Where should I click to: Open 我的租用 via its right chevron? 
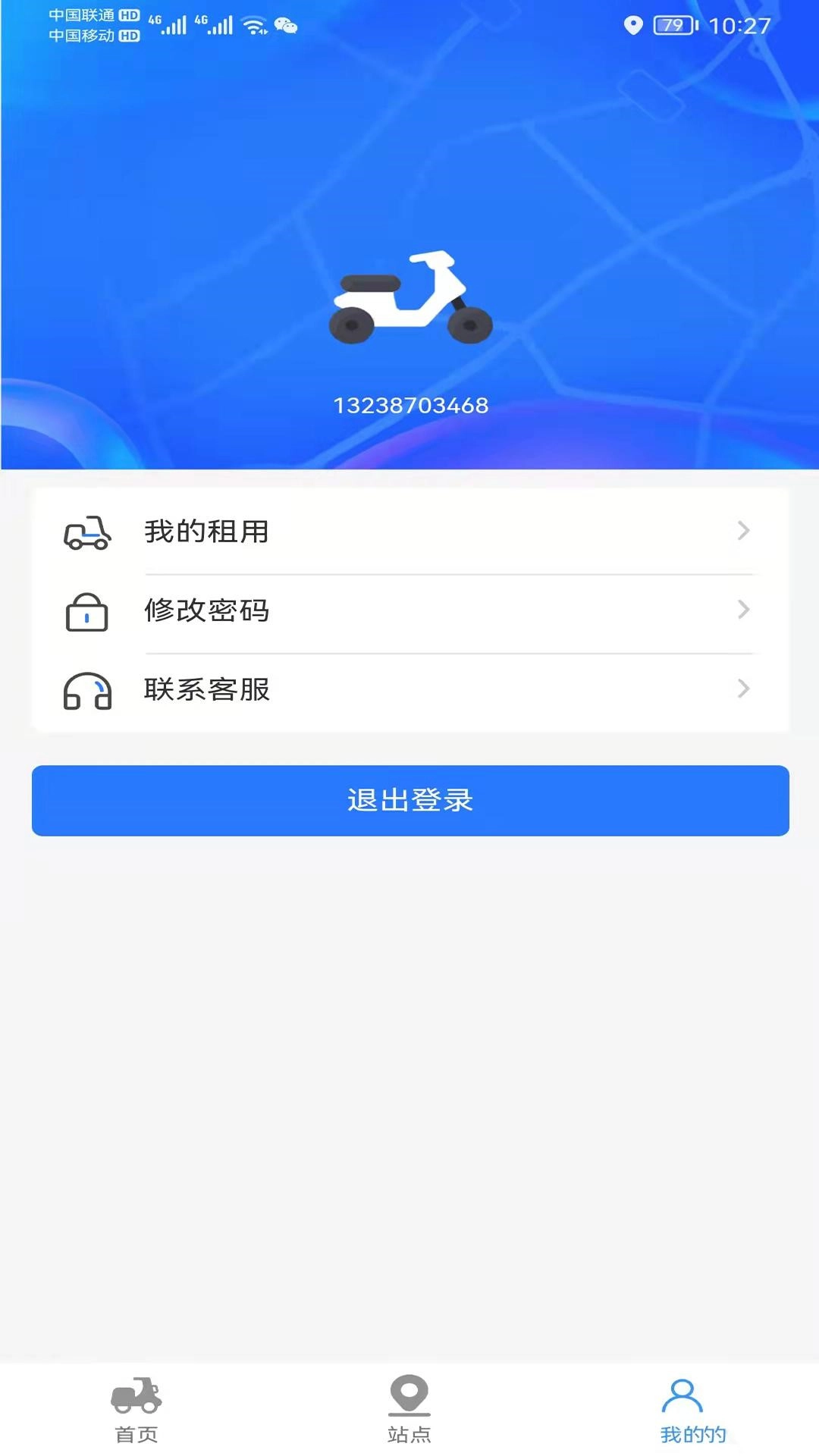(744, 531)
